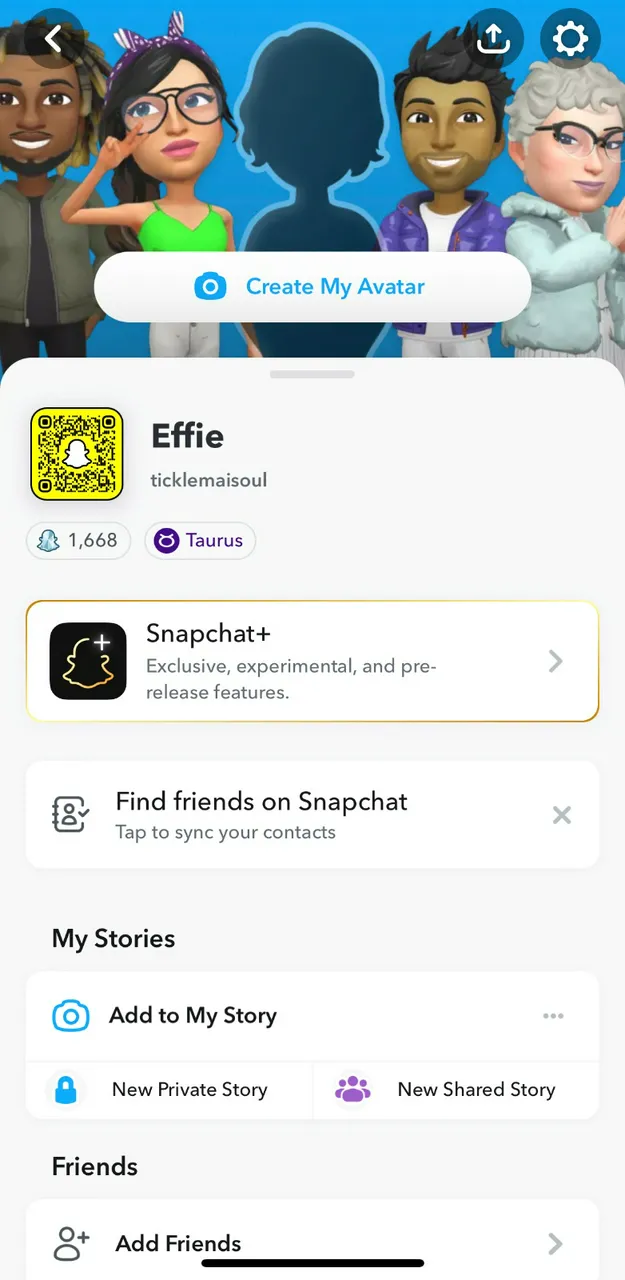Open the Taurus zodiac chip

tap(200, 540)
